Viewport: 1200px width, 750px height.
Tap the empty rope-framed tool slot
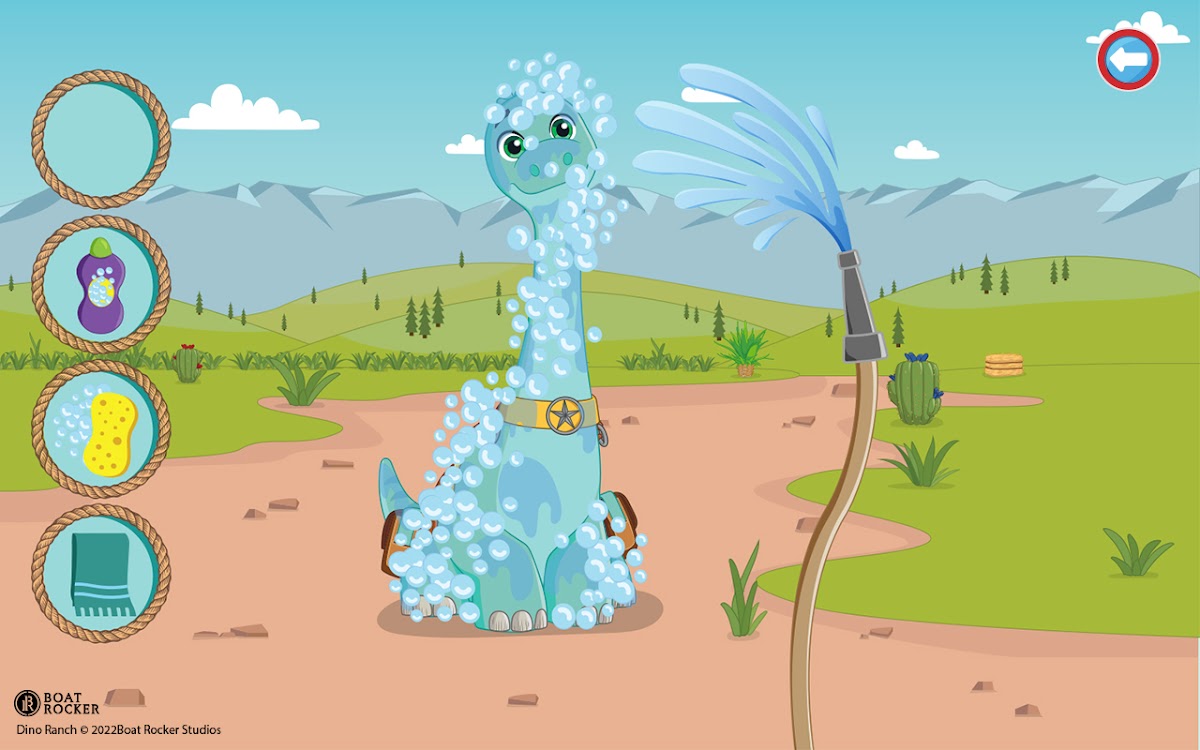tap(101, 139)
